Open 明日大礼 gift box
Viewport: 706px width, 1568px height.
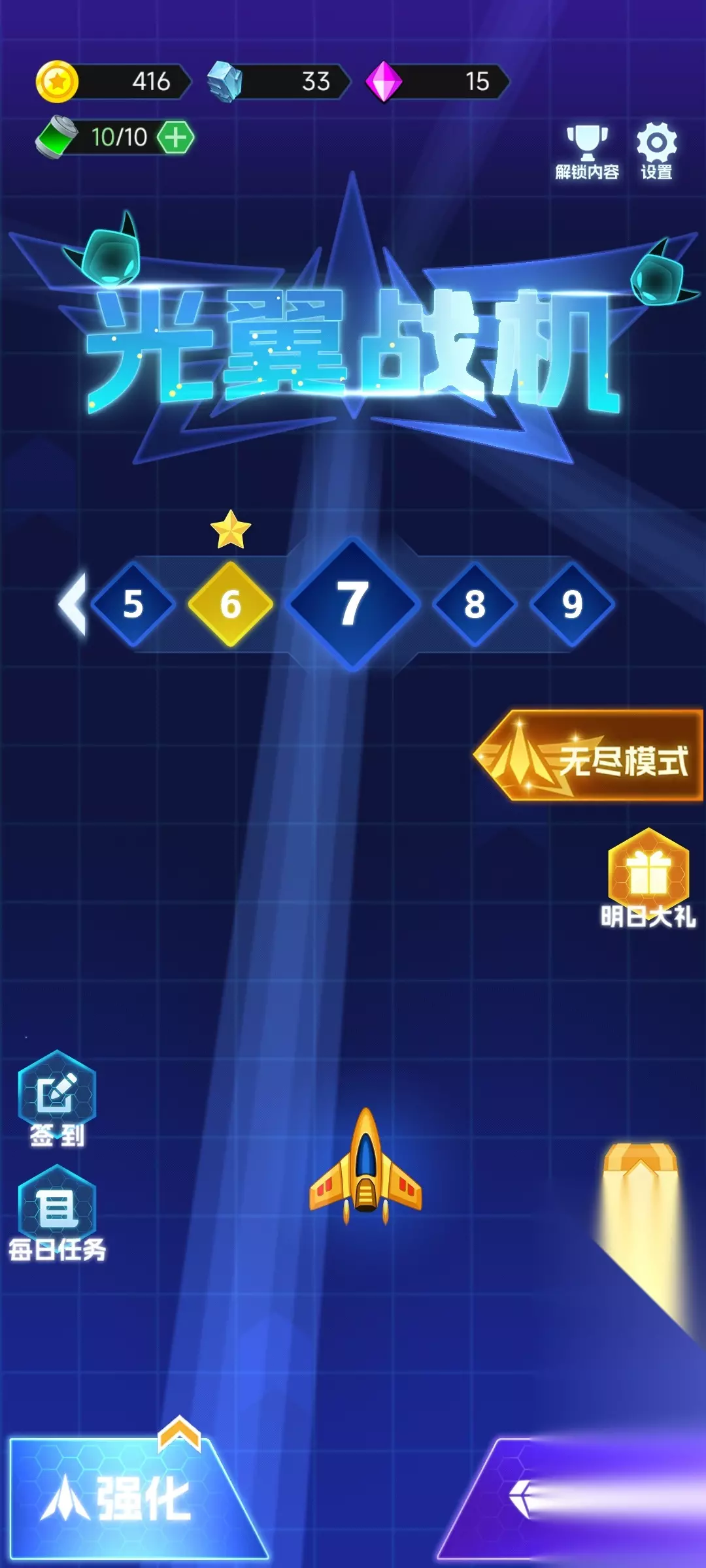pos(648,879)
